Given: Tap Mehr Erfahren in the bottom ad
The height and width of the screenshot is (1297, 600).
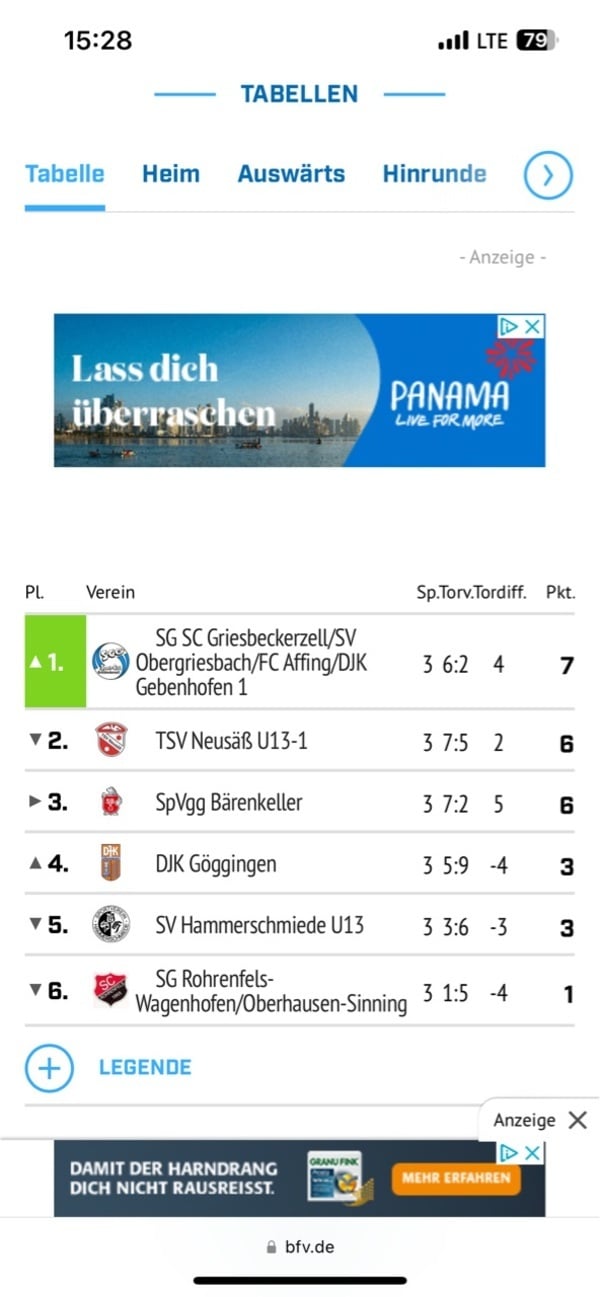Looking at the screenshot, I should (456, 1179).
